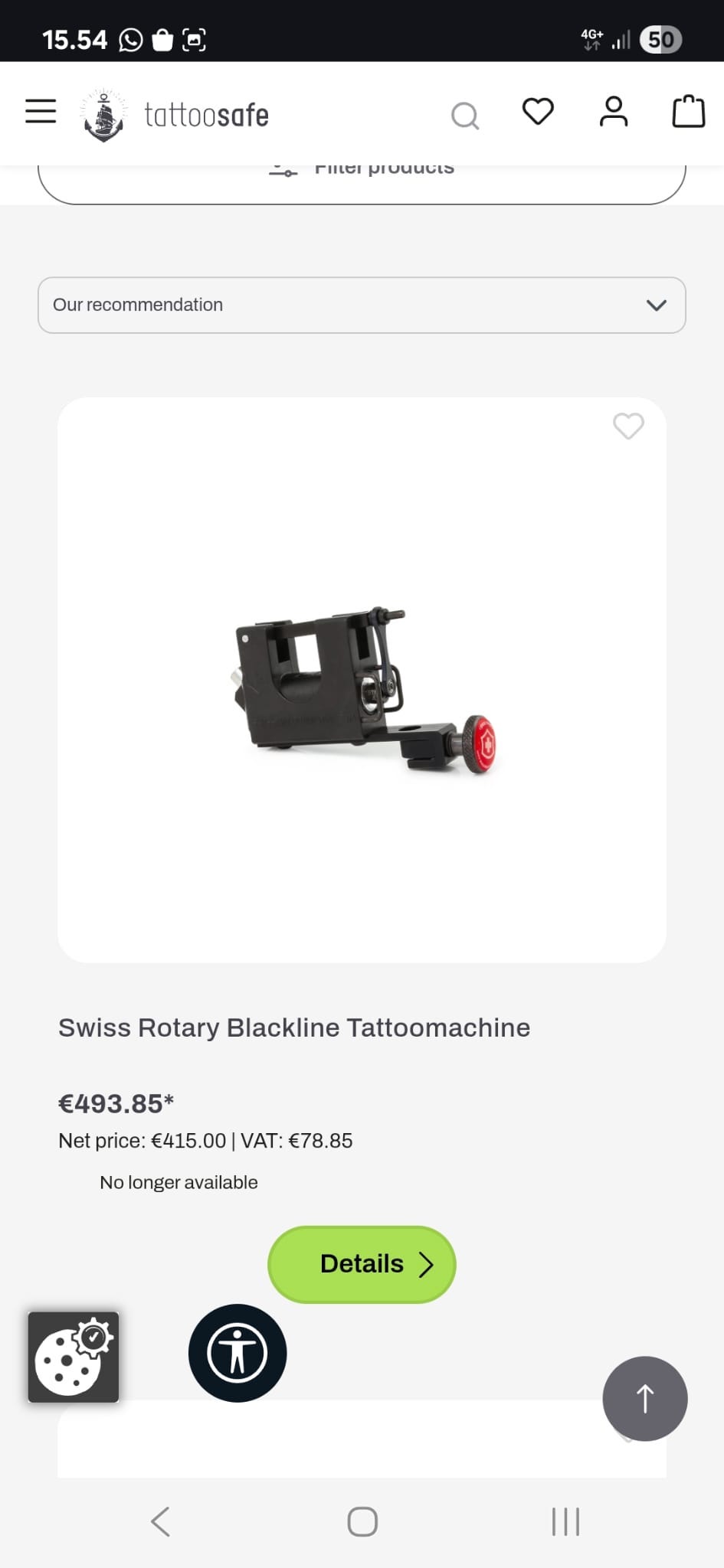Open cookie settings

tap(74, 1357)
